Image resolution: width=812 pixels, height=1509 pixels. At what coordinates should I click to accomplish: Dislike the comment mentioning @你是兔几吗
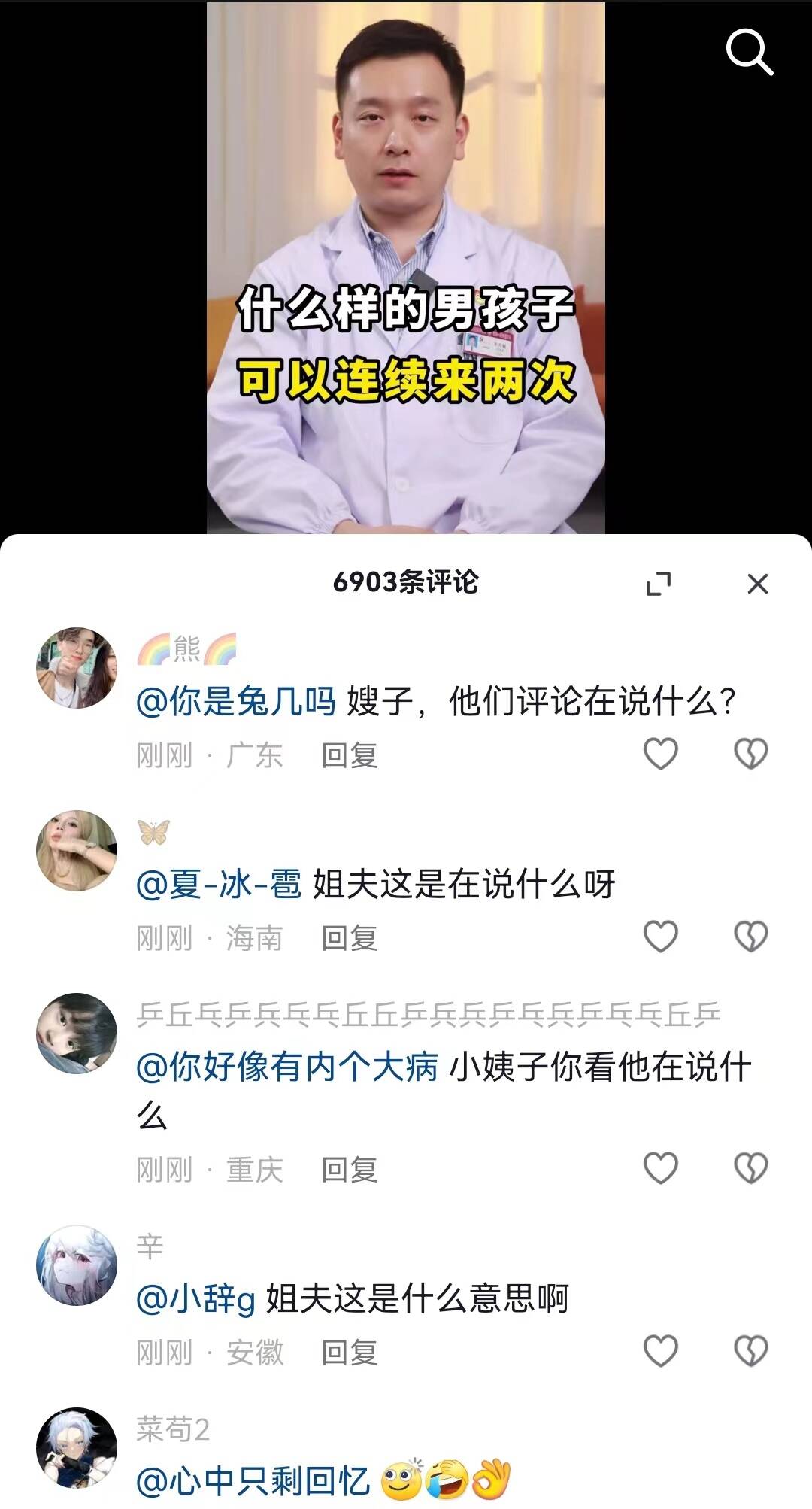pyautogui.click(x=750, y=754)
